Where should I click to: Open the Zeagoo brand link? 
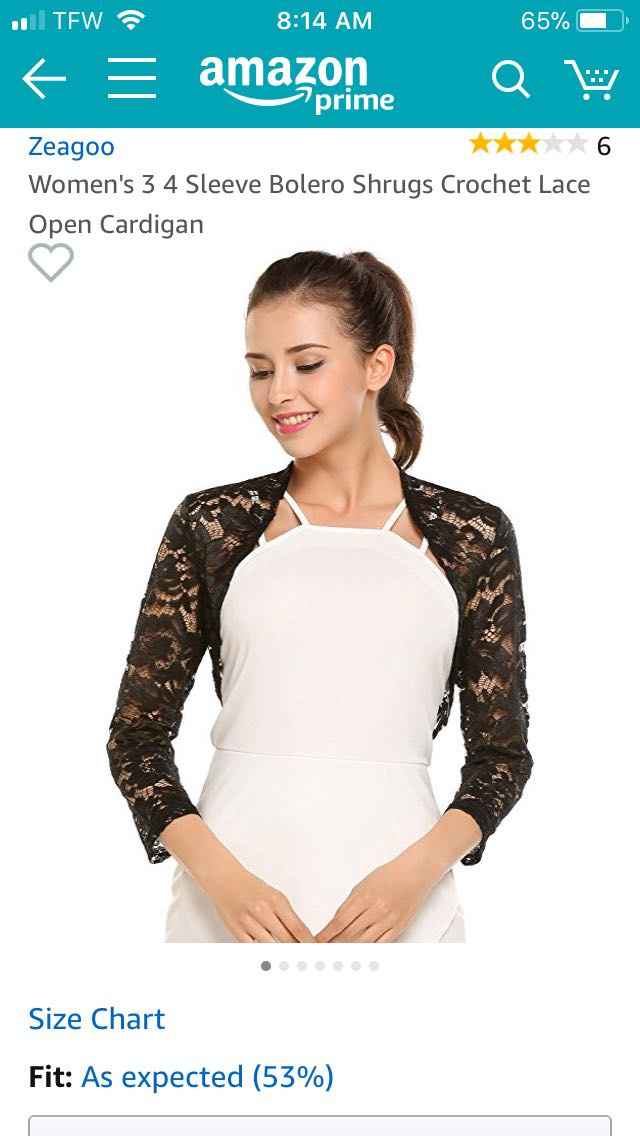pos(71,147)
